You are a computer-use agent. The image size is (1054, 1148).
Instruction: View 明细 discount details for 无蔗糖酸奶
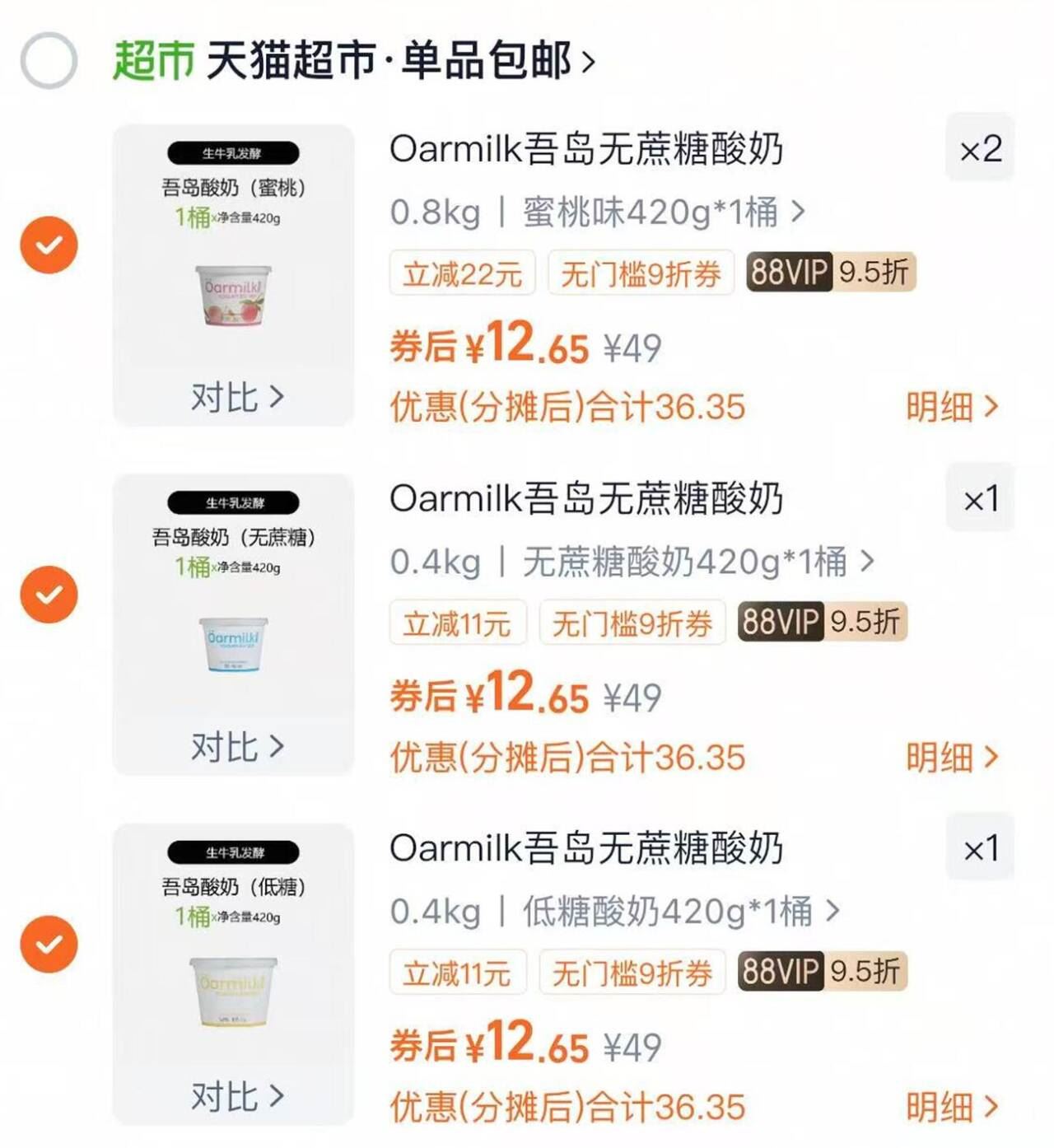coord(952,757)
